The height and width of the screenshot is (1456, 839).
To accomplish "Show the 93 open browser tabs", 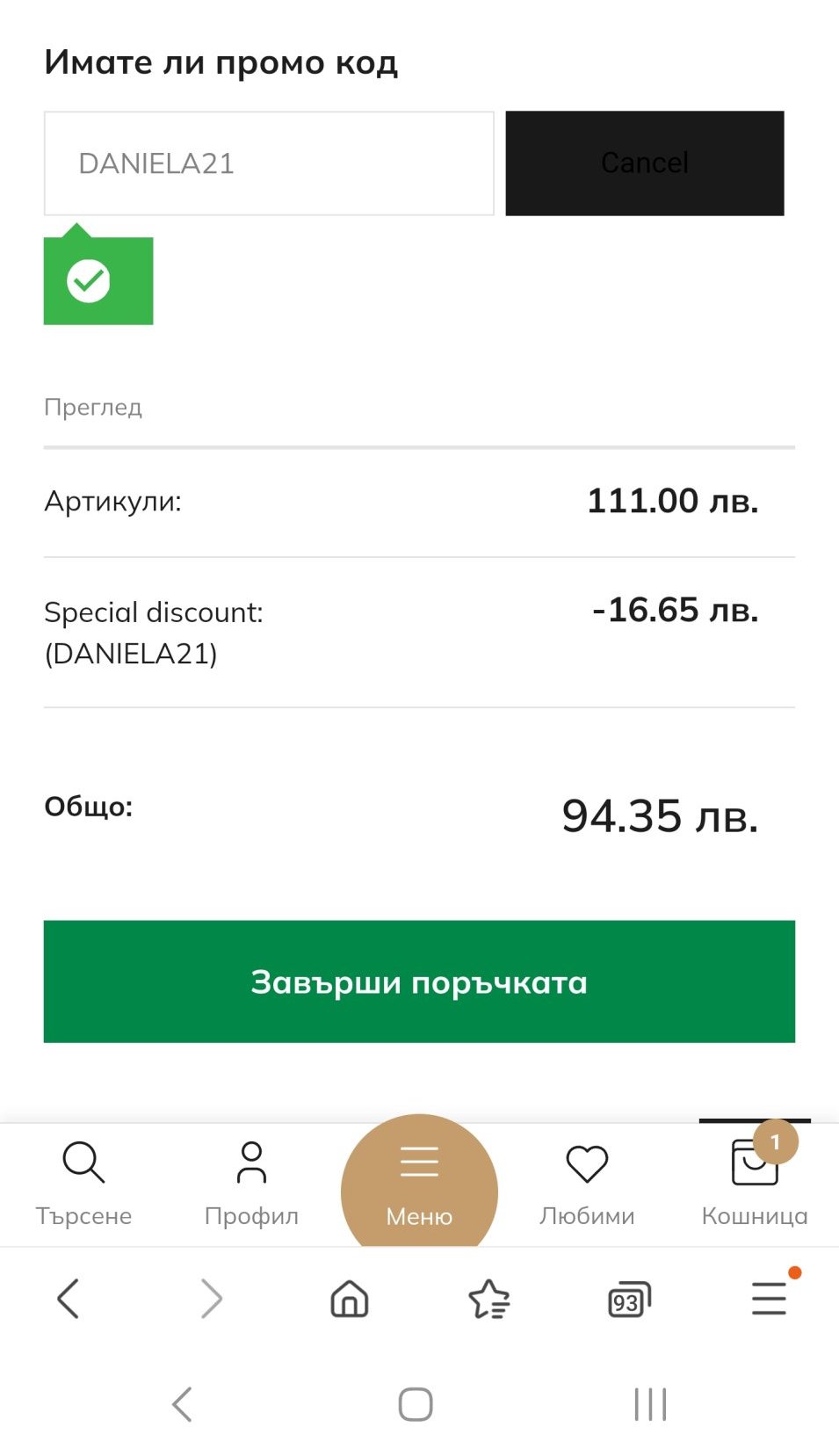I will pos(629,1300).
